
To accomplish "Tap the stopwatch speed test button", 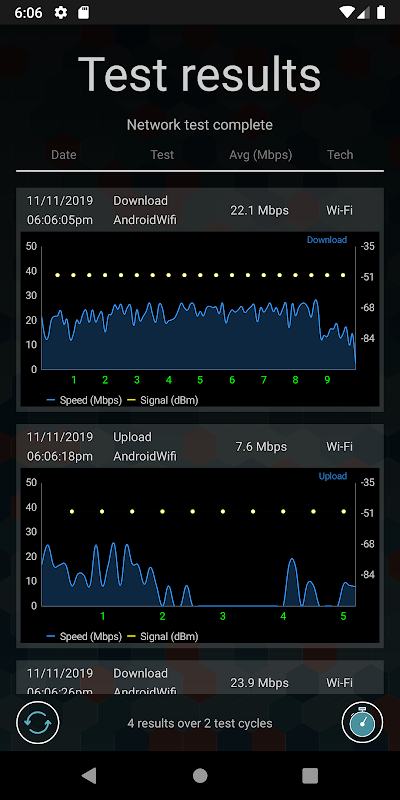I will coord(362,722).
